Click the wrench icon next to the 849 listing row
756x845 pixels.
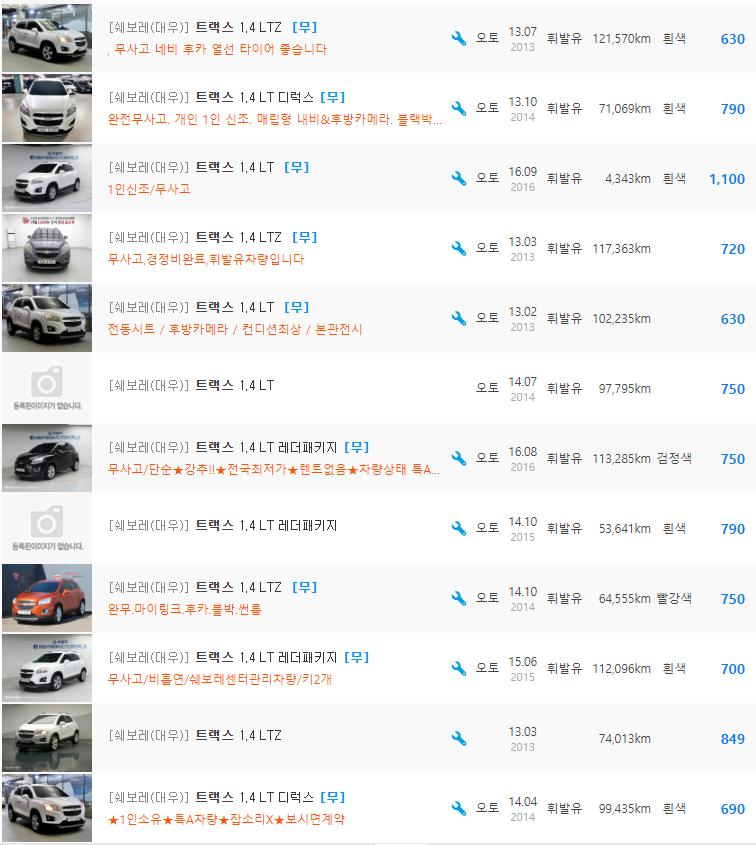point(458,737)
